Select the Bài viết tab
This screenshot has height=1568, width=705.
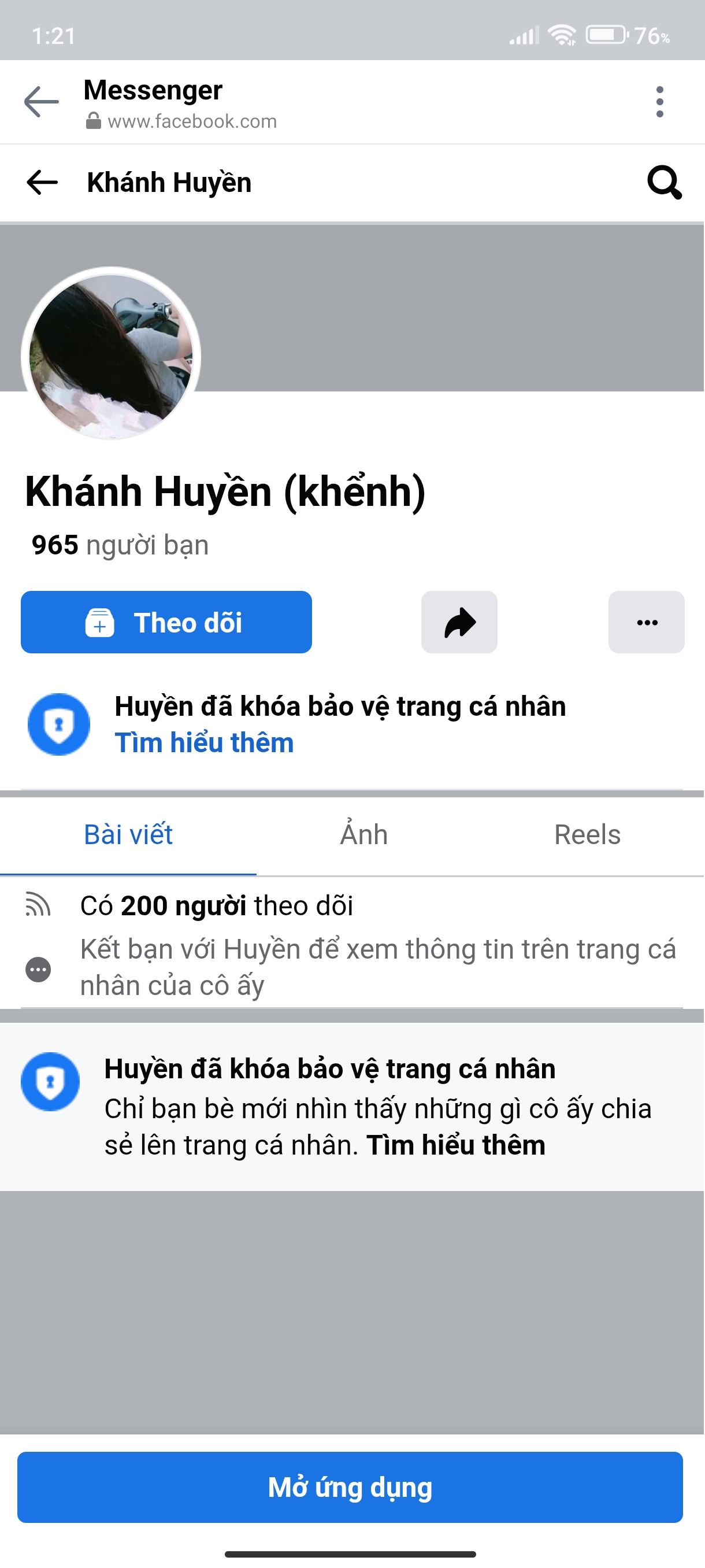click(129, 834)
